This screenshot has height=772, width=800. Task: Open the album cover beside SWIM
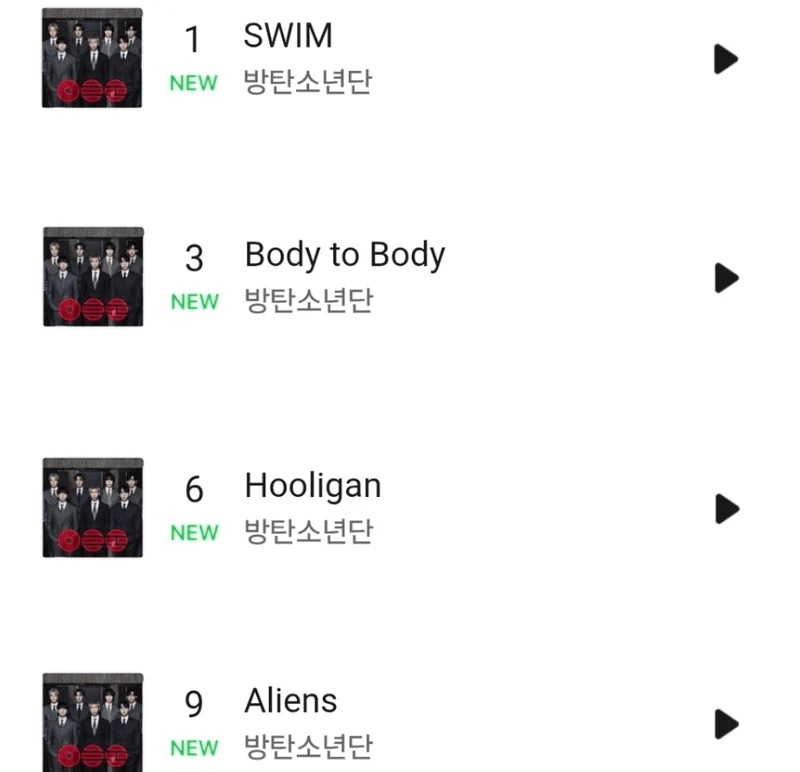(92, 58)
